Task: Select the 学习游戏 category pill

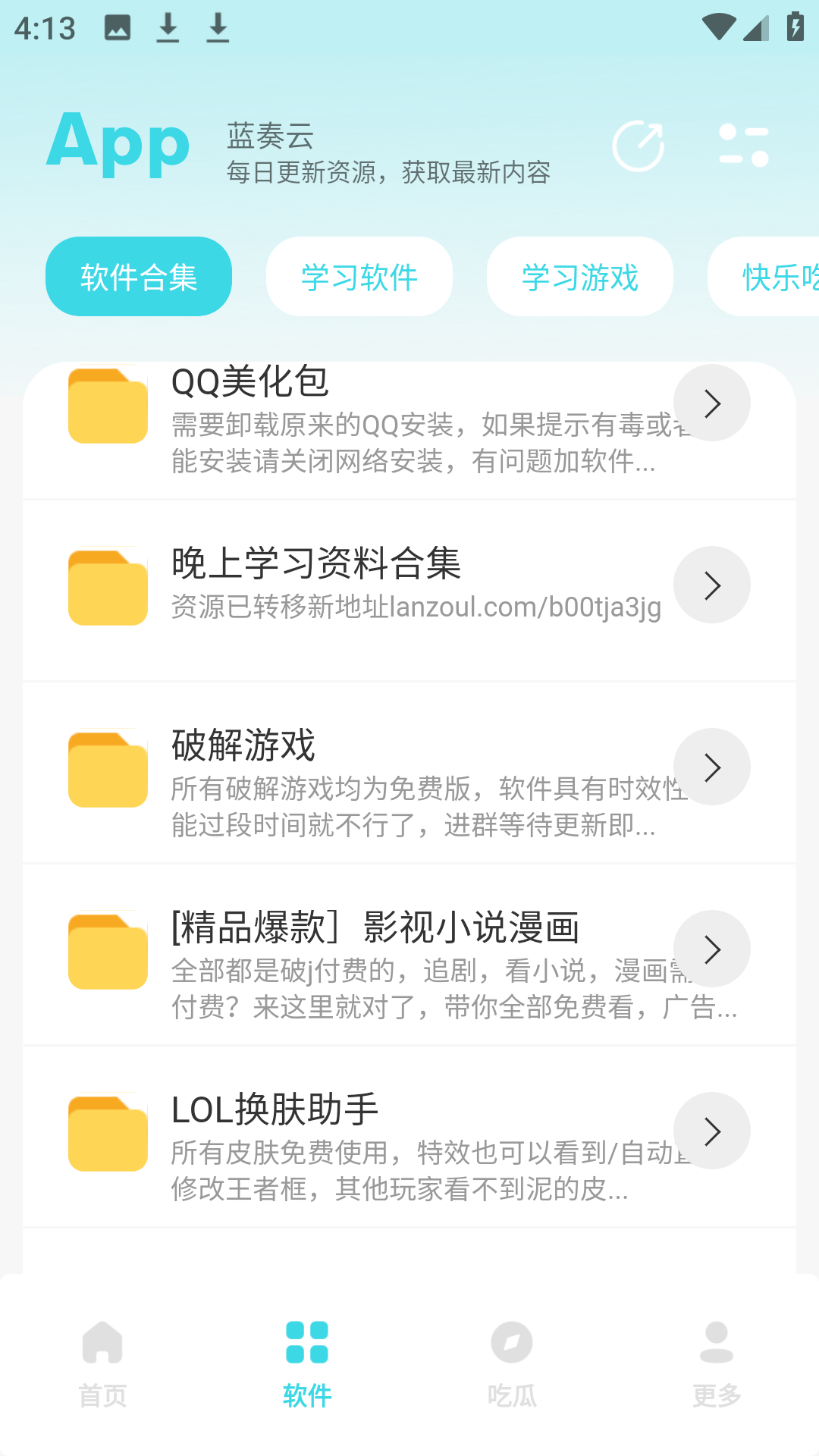Action: [x=579, y=276]
